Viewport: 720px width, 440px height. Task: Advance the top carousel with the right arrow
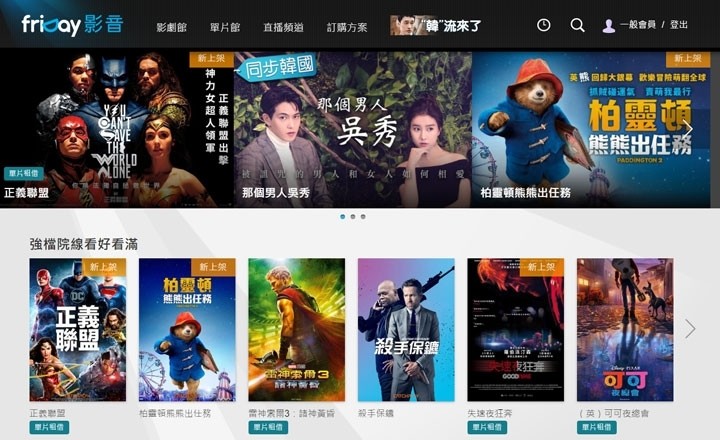tap(687, 129)
